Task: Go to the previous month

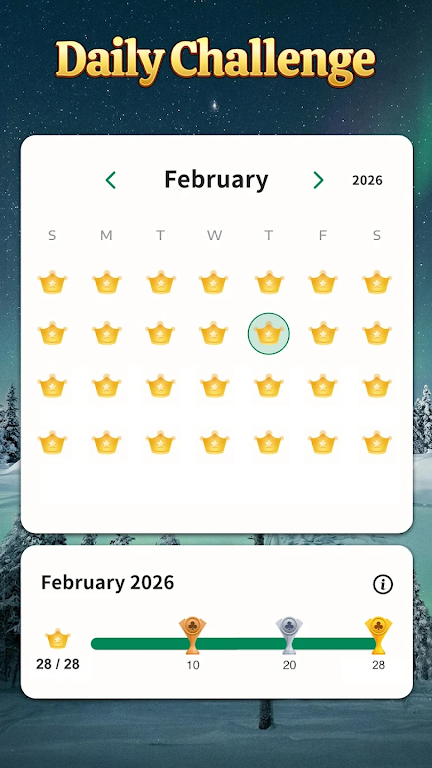Action: [111, 180]
